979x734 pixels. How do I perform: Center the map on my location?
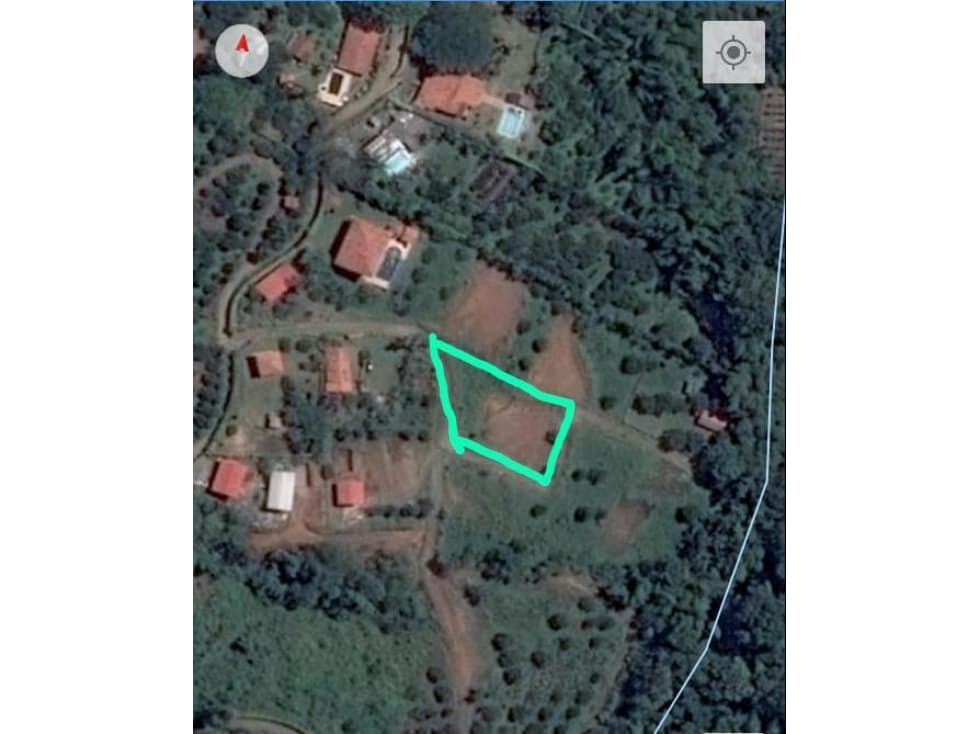[733, 52]
